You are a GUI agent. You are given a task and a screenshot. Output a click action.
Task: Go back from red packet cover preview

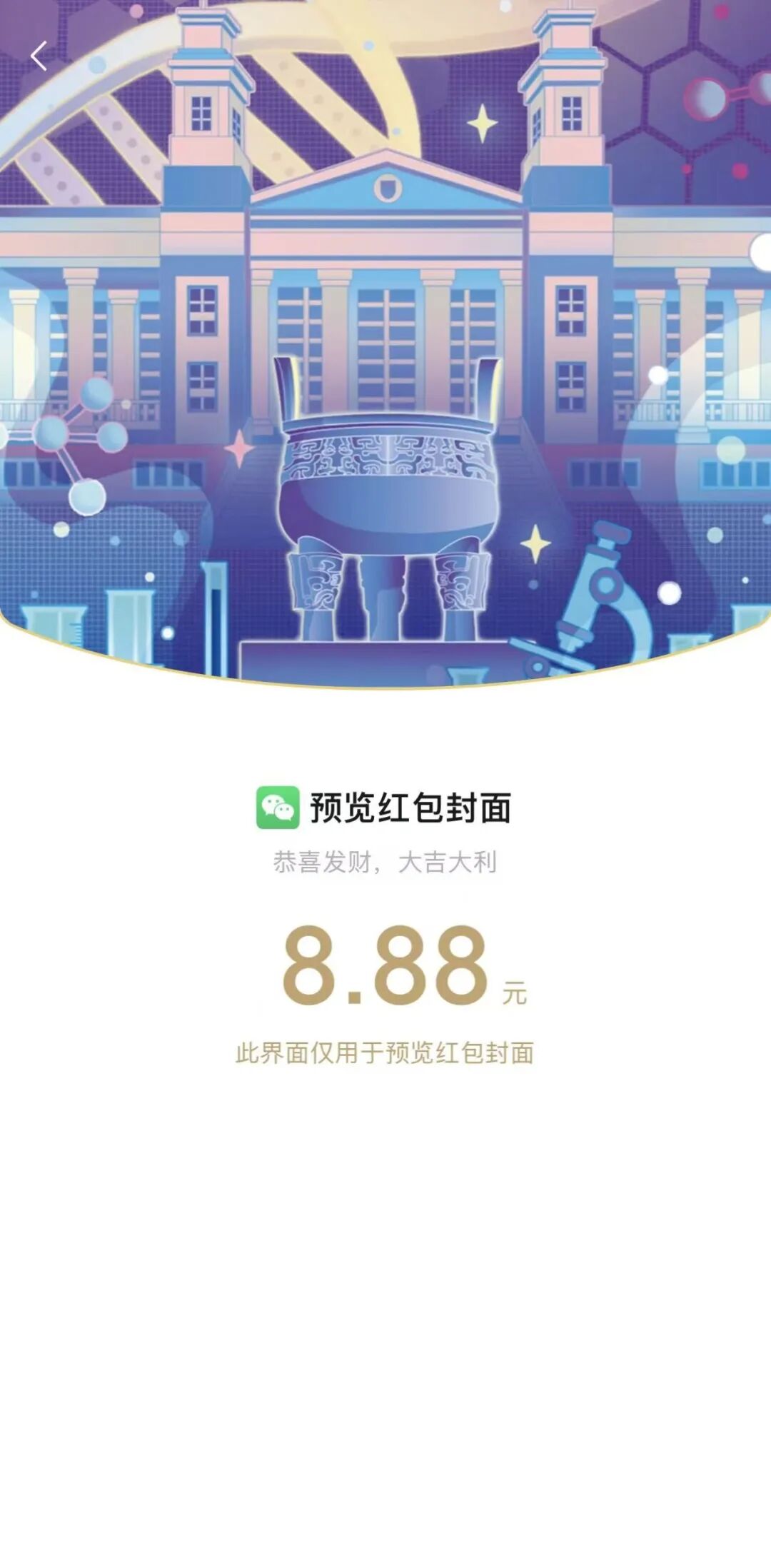point(39,56)
